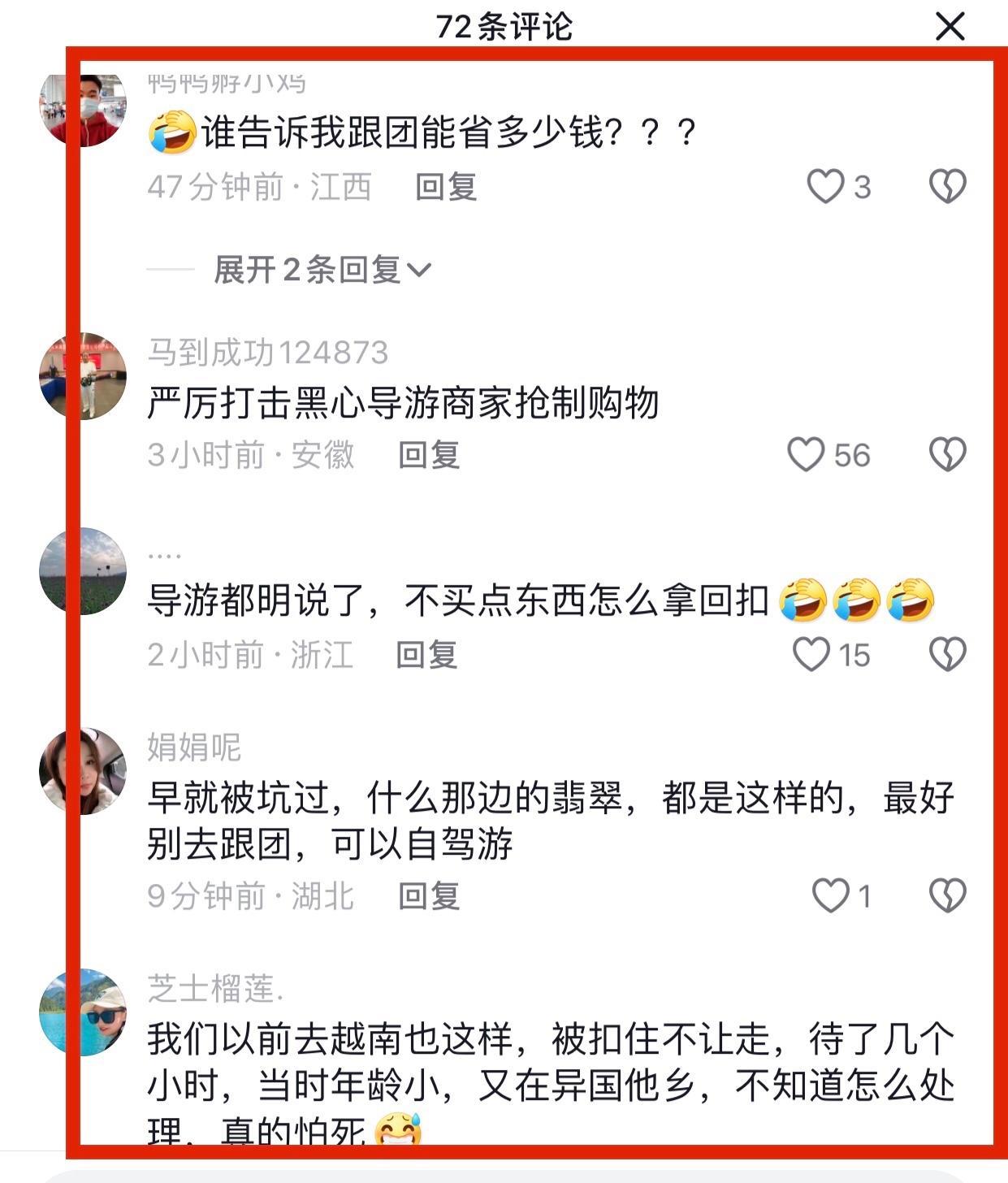Dislike 马到成功124873's comment
Image resolution: width=1008 pixels, height=1183 pixels.
pyautogui.click(x=947, y=454)
